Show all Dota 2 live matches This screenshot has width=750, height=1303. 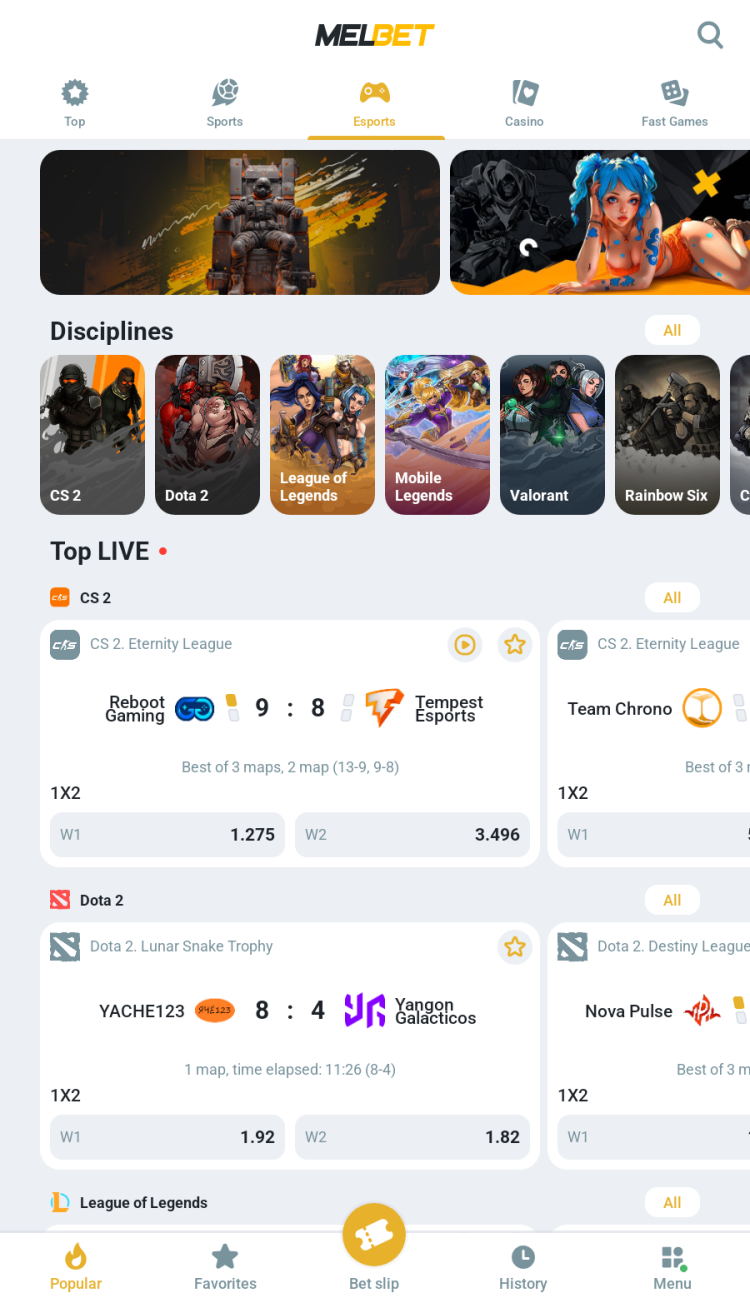point(672,900)
